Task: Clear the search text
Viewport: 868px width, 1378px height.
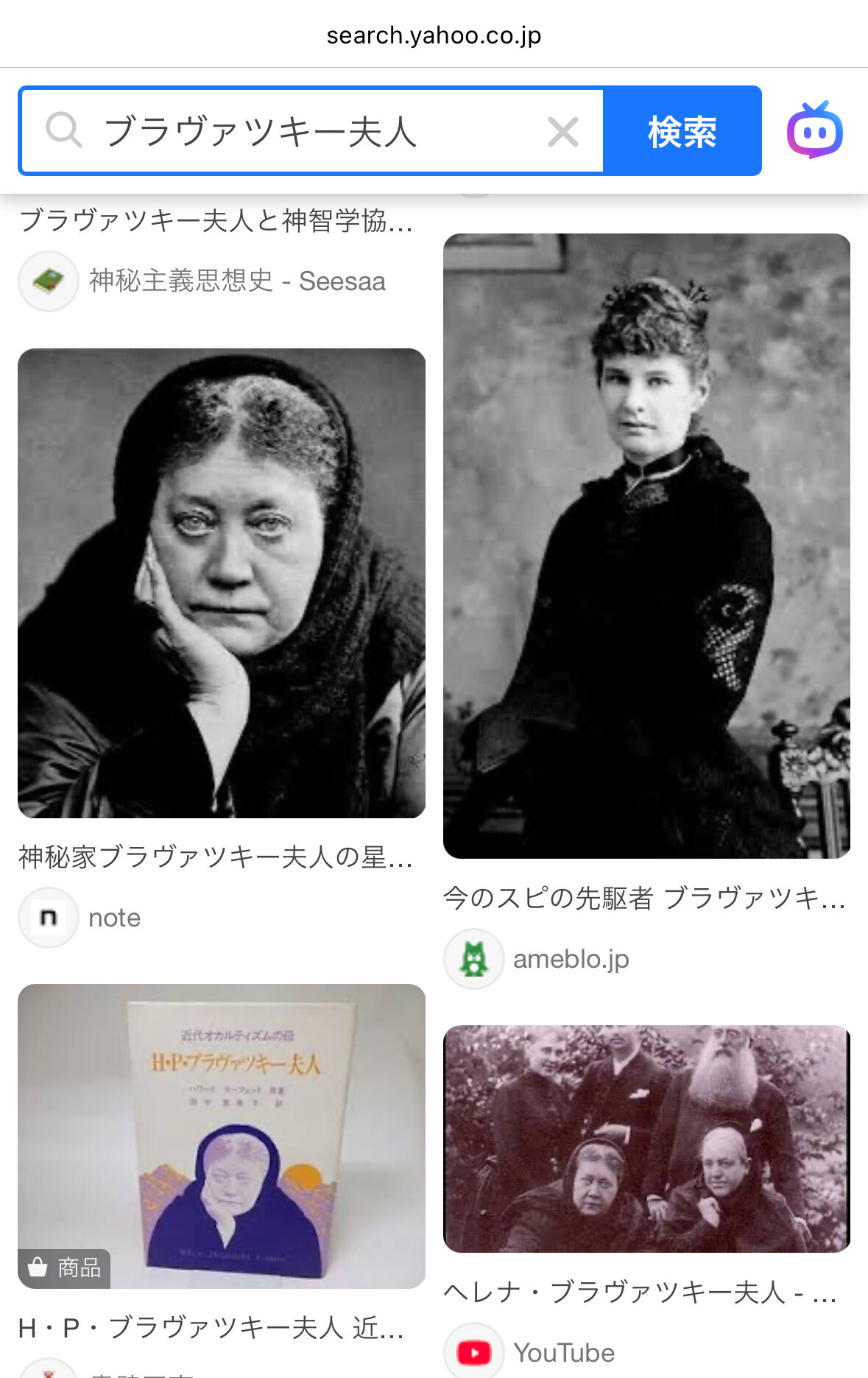Action: click(563, 132)
